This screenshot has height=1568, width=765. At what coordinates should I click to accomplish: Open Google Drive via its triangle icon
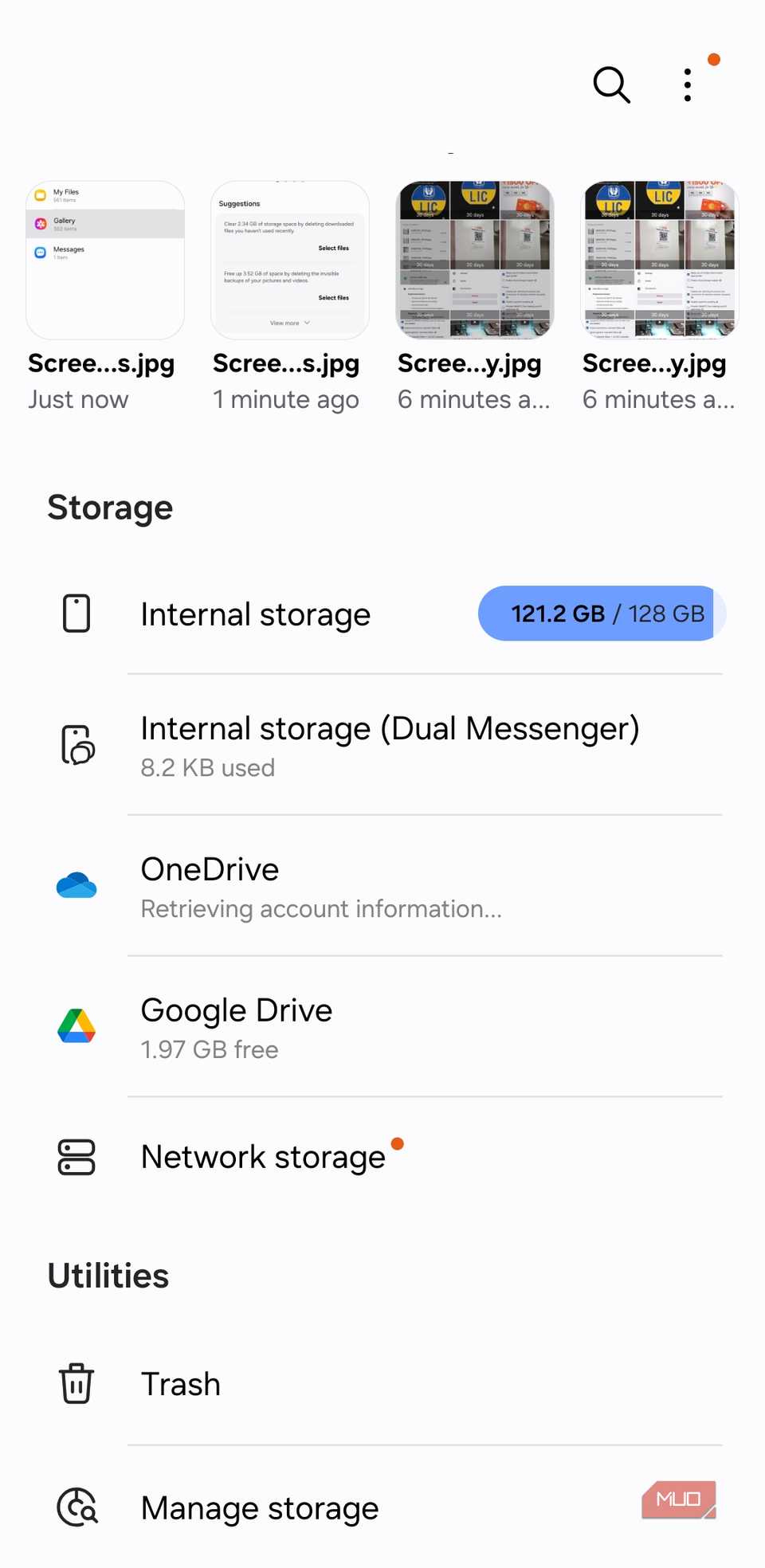click(x=76, y=1026)
